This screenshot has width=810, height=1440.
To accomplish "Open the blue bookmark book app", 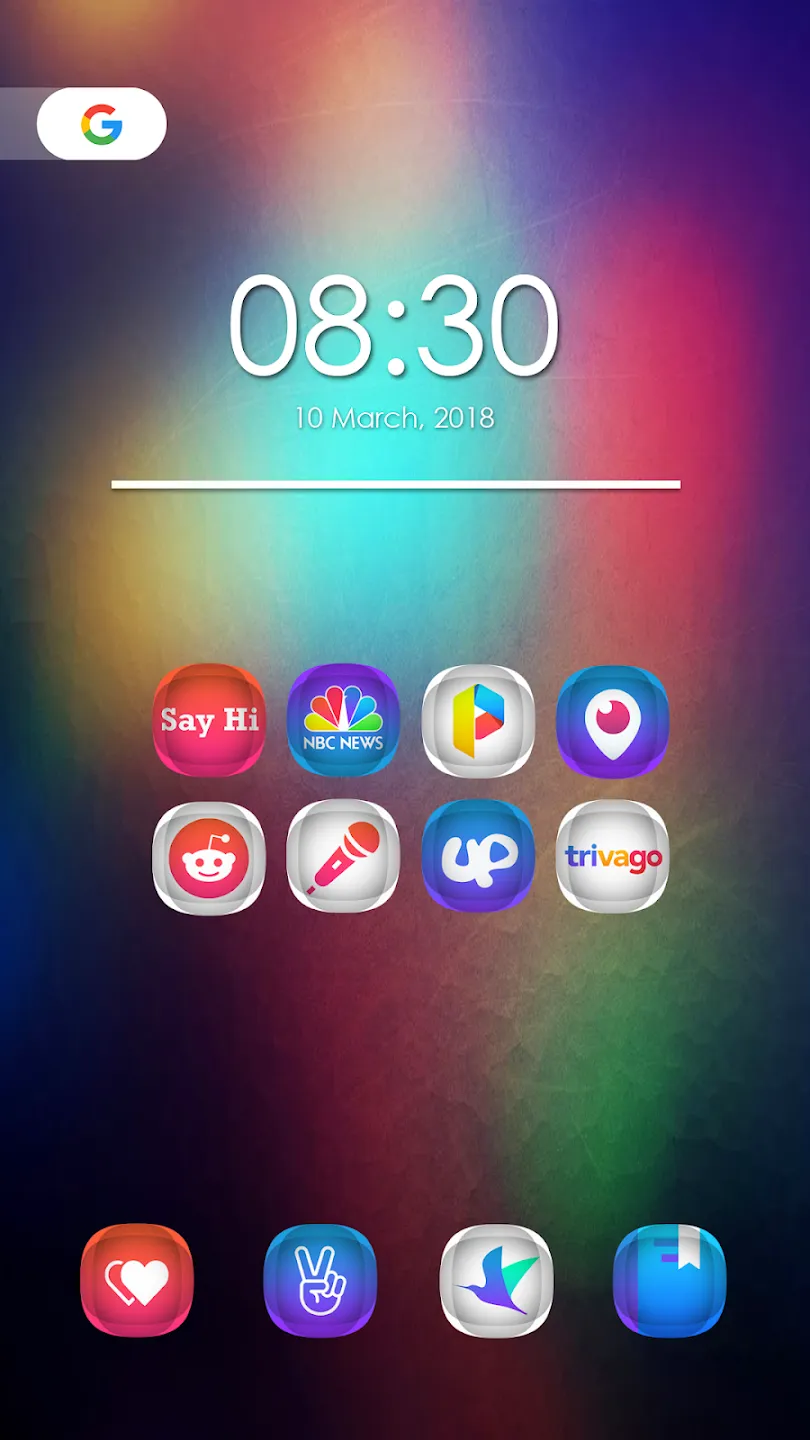I will point(669,1281).
